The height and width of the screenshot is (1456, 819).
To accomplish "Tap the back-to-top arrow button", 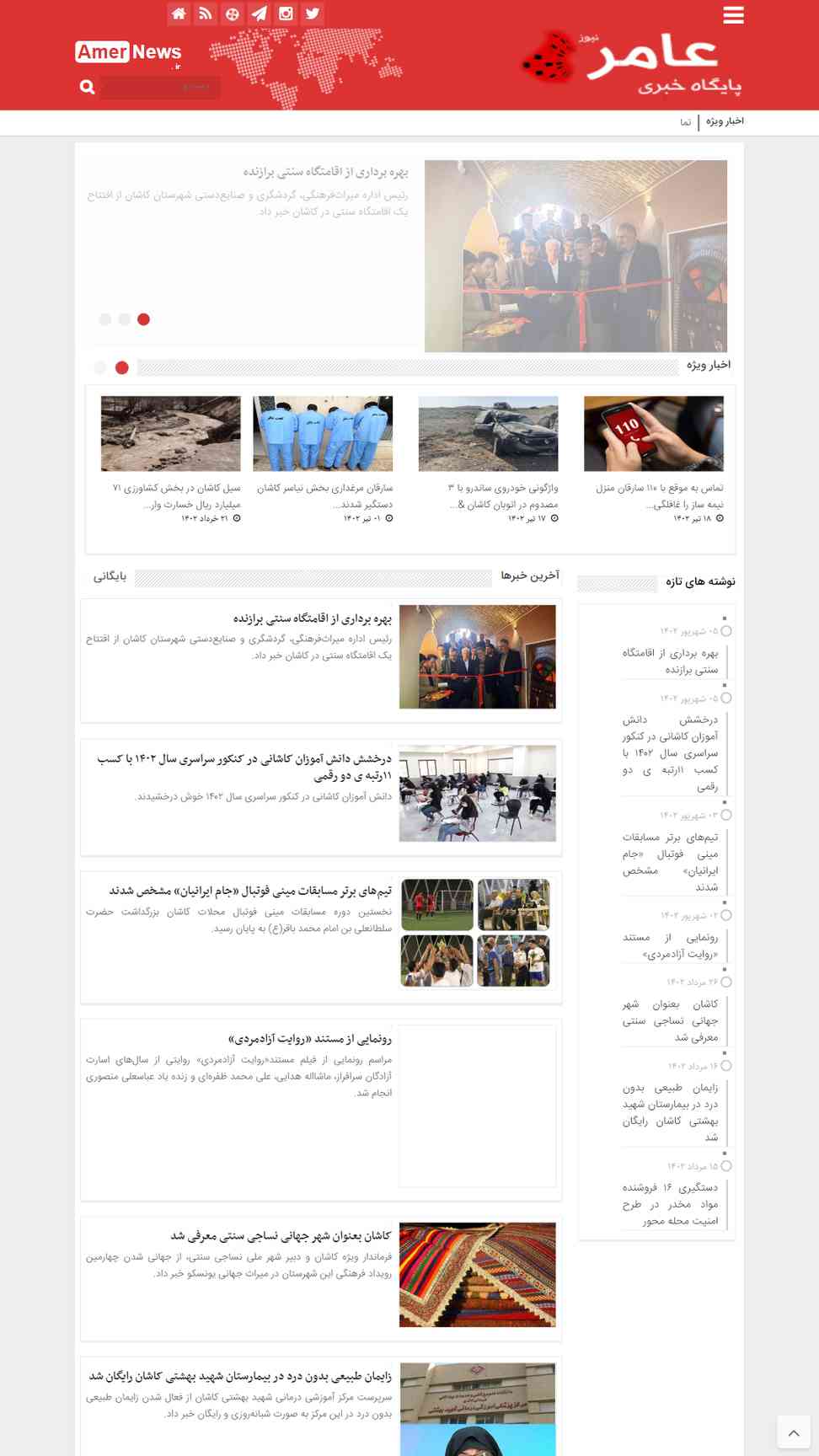I will (x=793, y=1432).
